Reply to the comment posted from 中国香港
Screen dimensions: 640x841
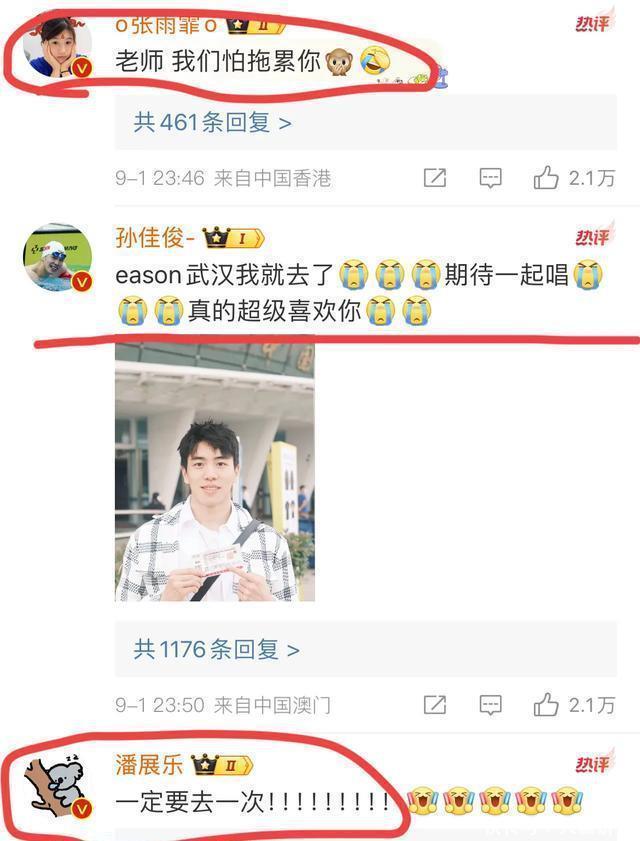point(490,178)
